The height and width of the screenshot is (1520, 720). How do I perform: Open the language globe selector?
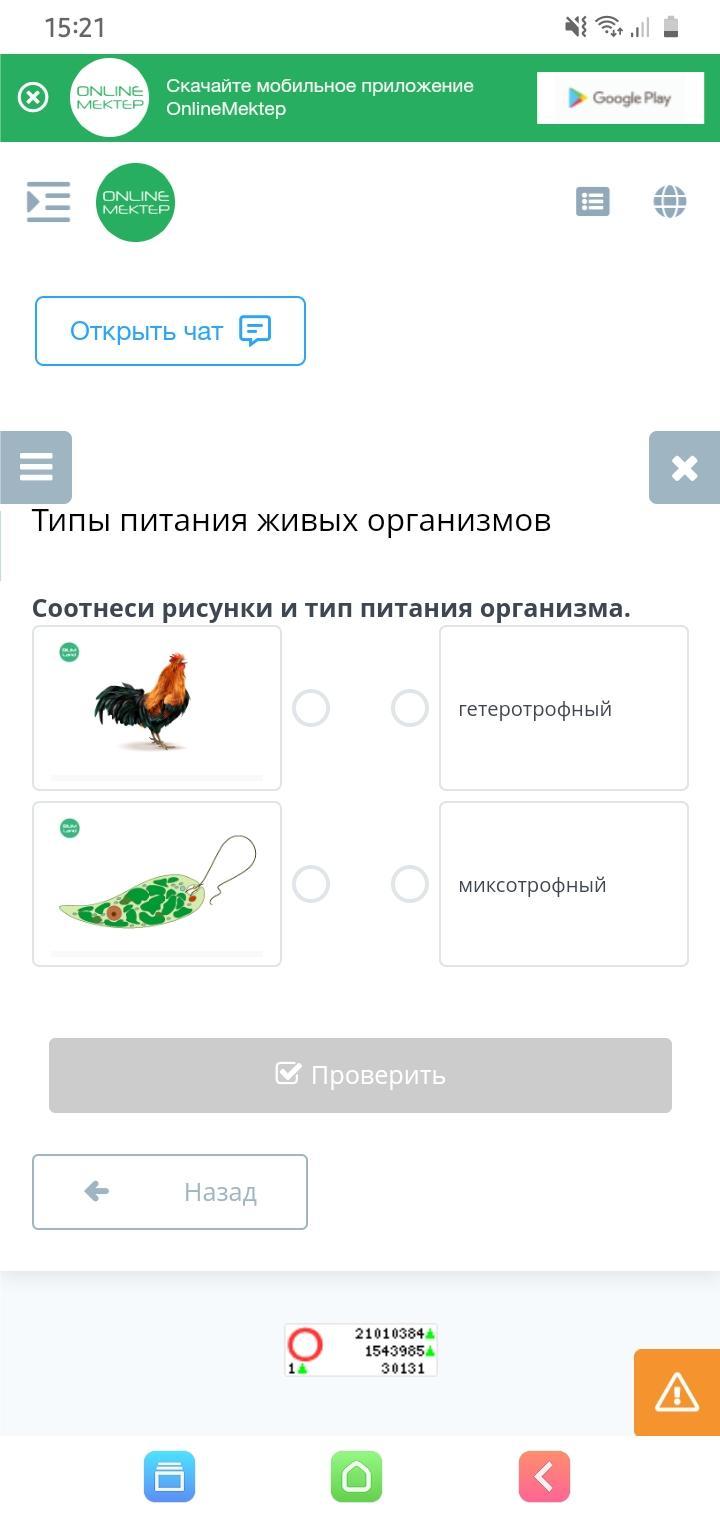pyautogui.click(x=670, y=202)
